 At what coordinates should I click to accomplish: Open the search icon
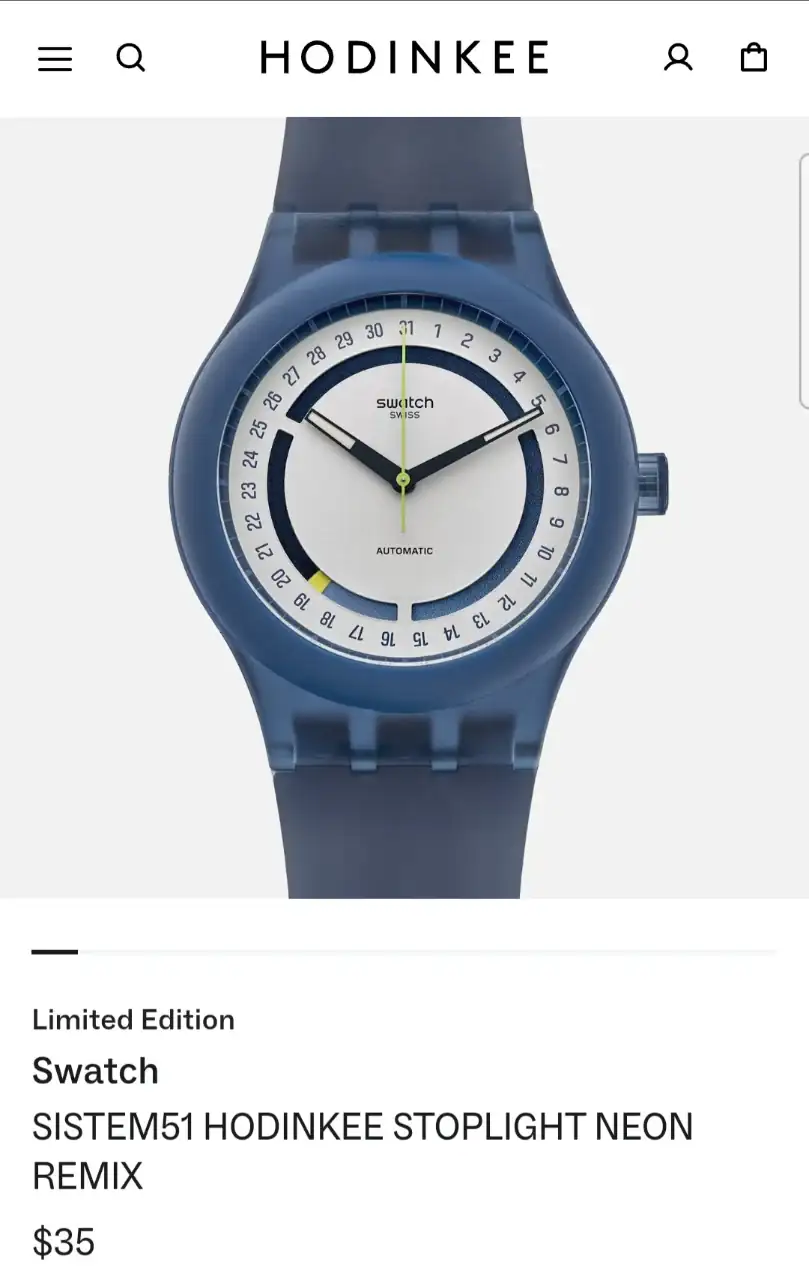(131, 58)
